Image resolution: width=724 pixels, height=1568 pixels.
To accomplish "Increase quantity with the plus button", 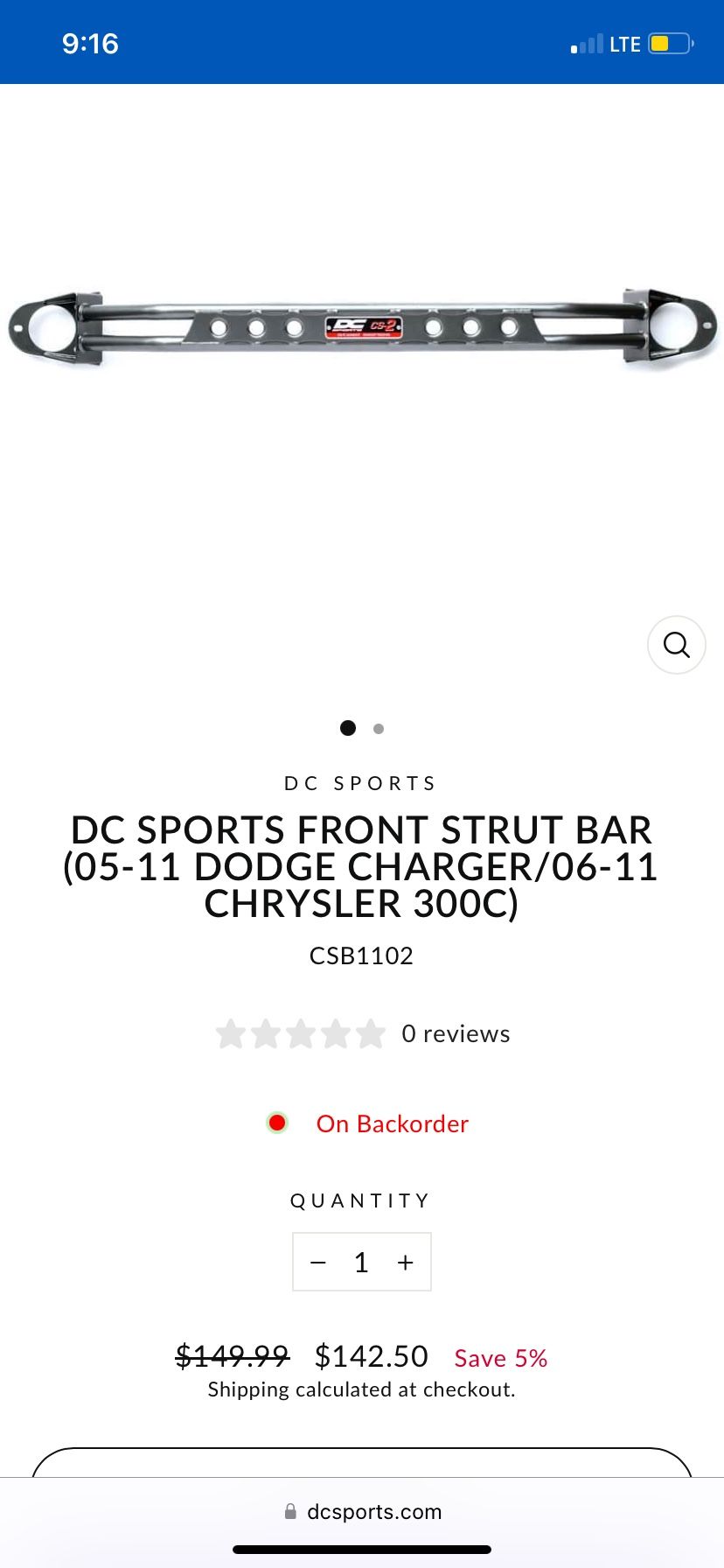I will 405,1262.
